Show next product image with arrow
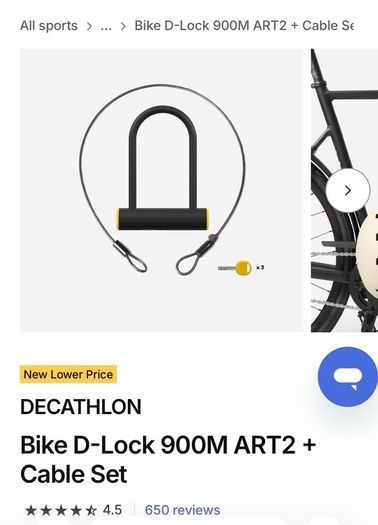Viewport: 378px width, 525px height. click(x=348, y=190)
